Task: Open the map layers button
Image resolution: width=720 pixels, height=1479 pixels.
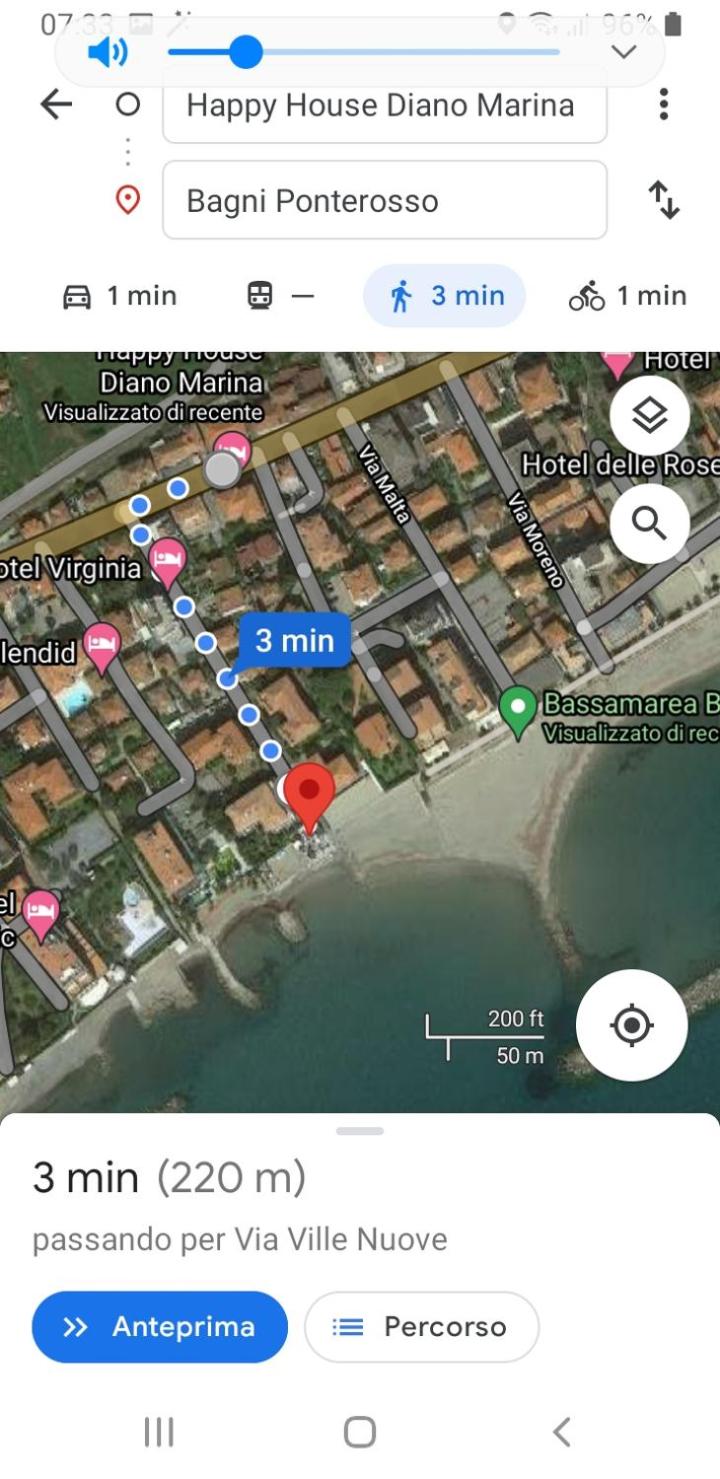Action: tap(650, 416)
